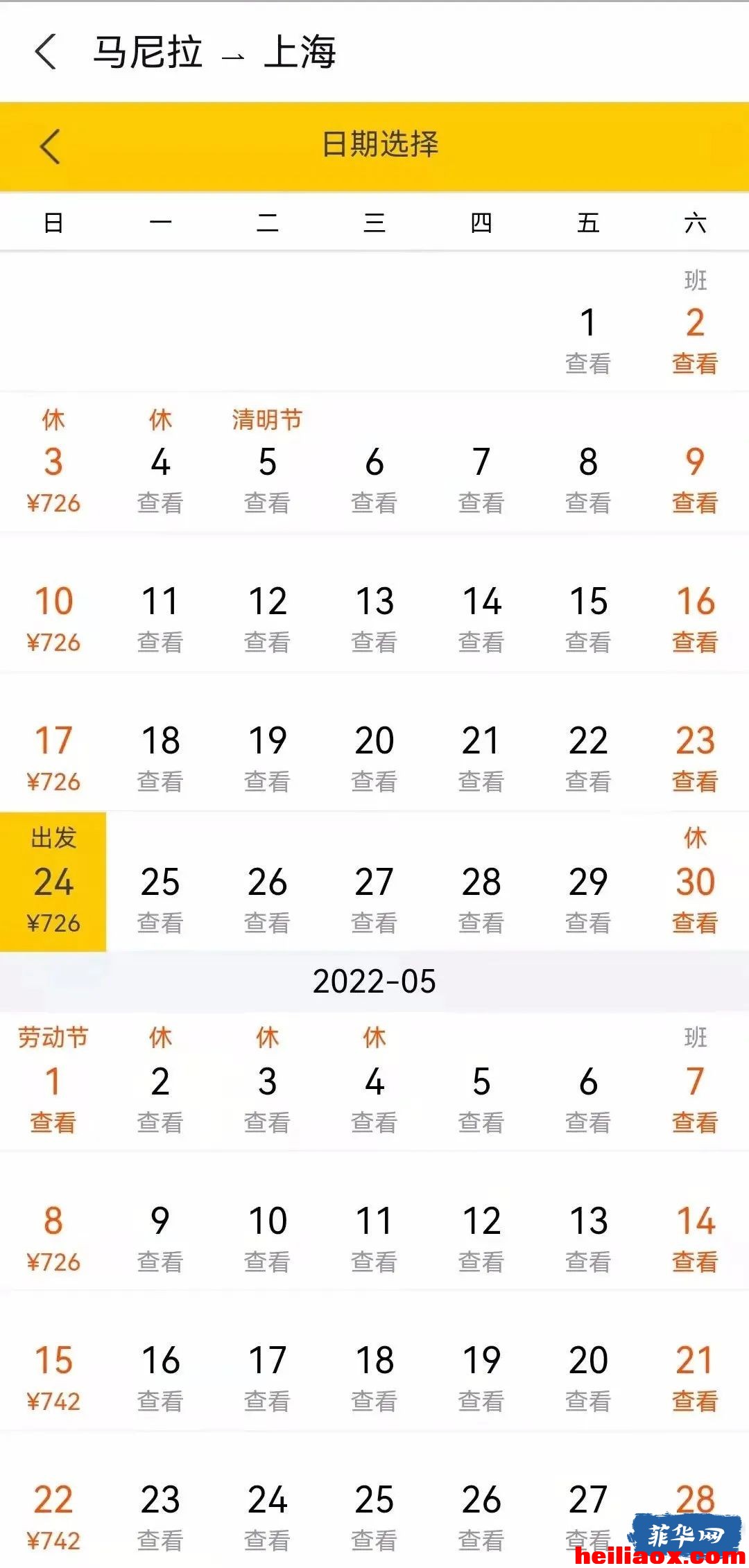The height and width of the screenshot is (1568, 749).
Task: Pick April 10 with ¥726 fare
Action: pos(53,601)
